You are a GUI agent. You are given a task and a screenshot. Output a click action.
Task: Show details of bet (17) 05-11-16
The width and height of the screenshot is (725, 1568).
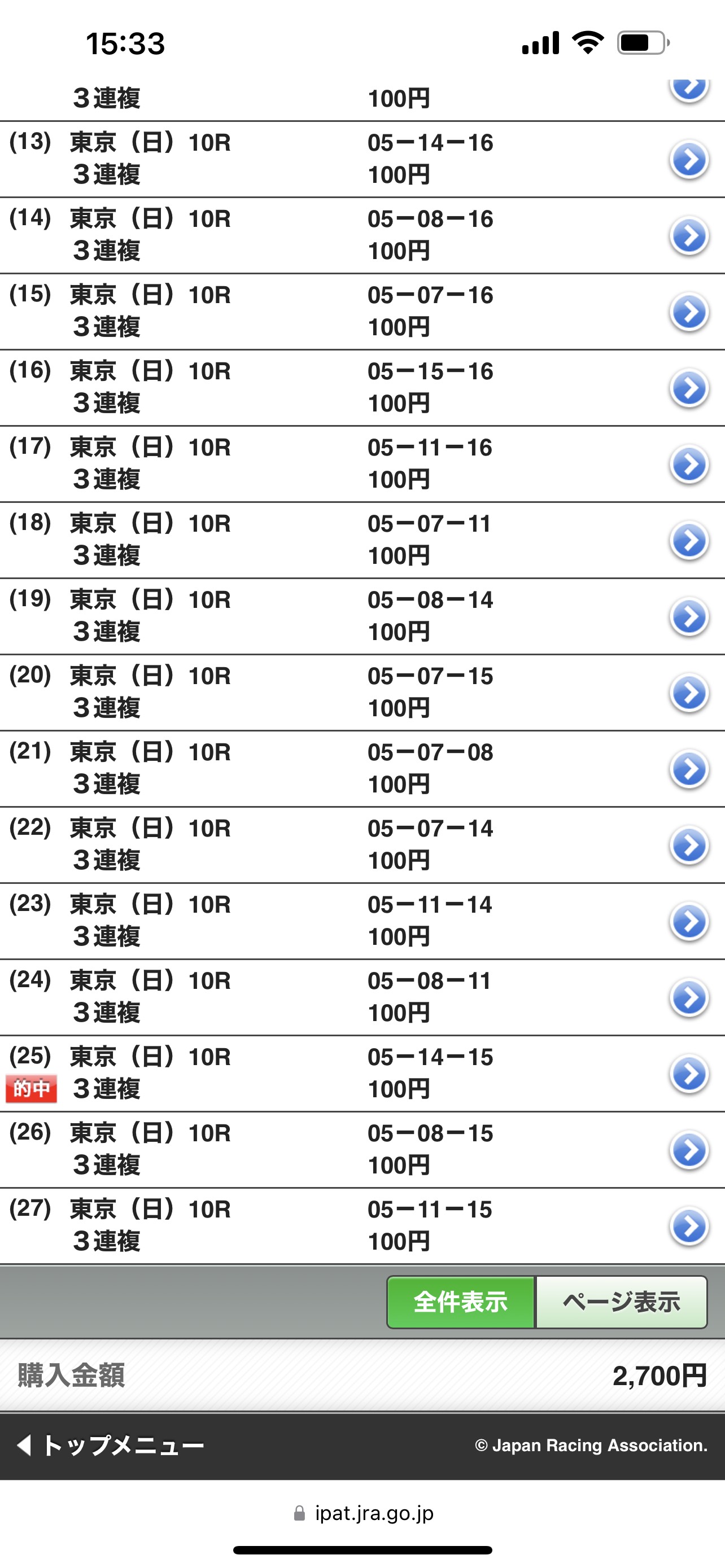(x=689, y=464)
